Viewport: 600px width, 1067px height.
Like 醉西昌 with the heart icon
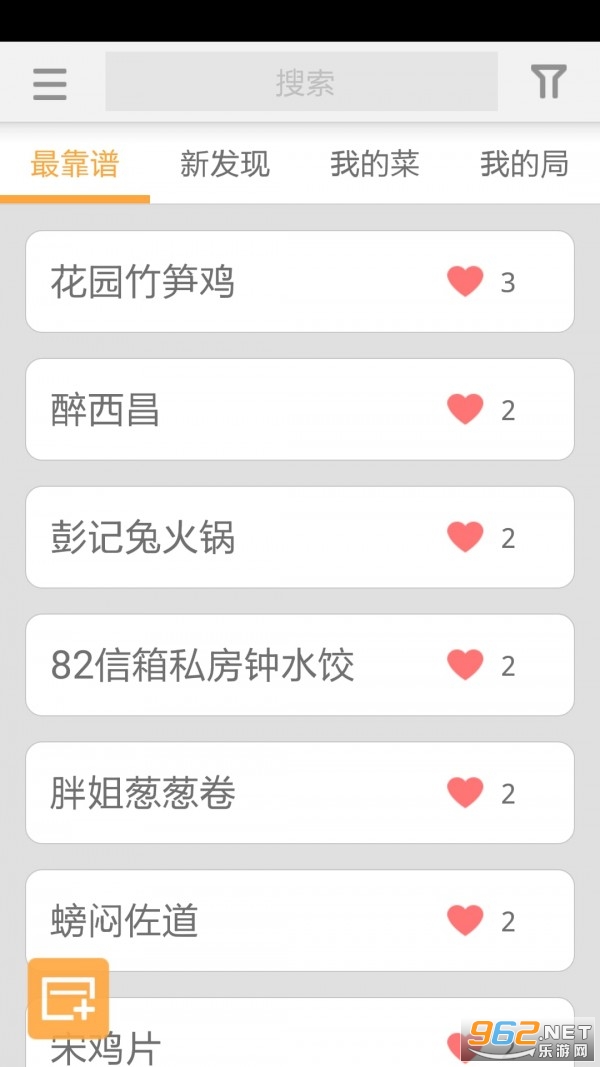[x=465, y=410]
